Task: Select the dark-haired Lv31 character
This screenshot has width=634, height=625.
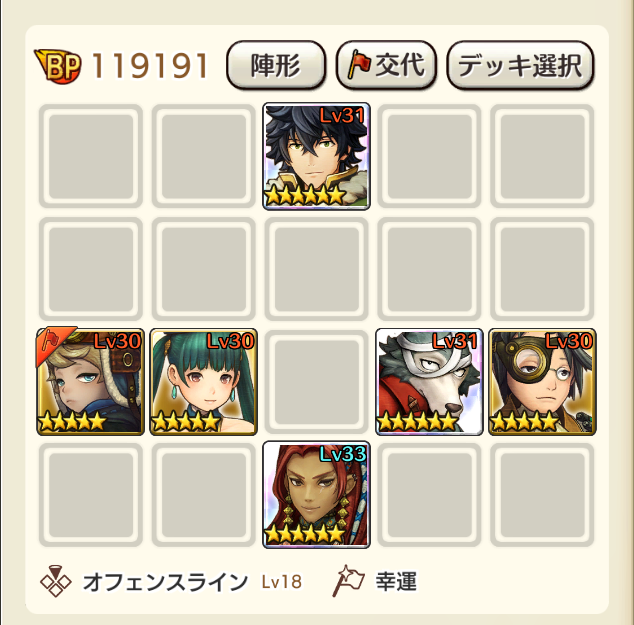Action: tap(316, 156)
